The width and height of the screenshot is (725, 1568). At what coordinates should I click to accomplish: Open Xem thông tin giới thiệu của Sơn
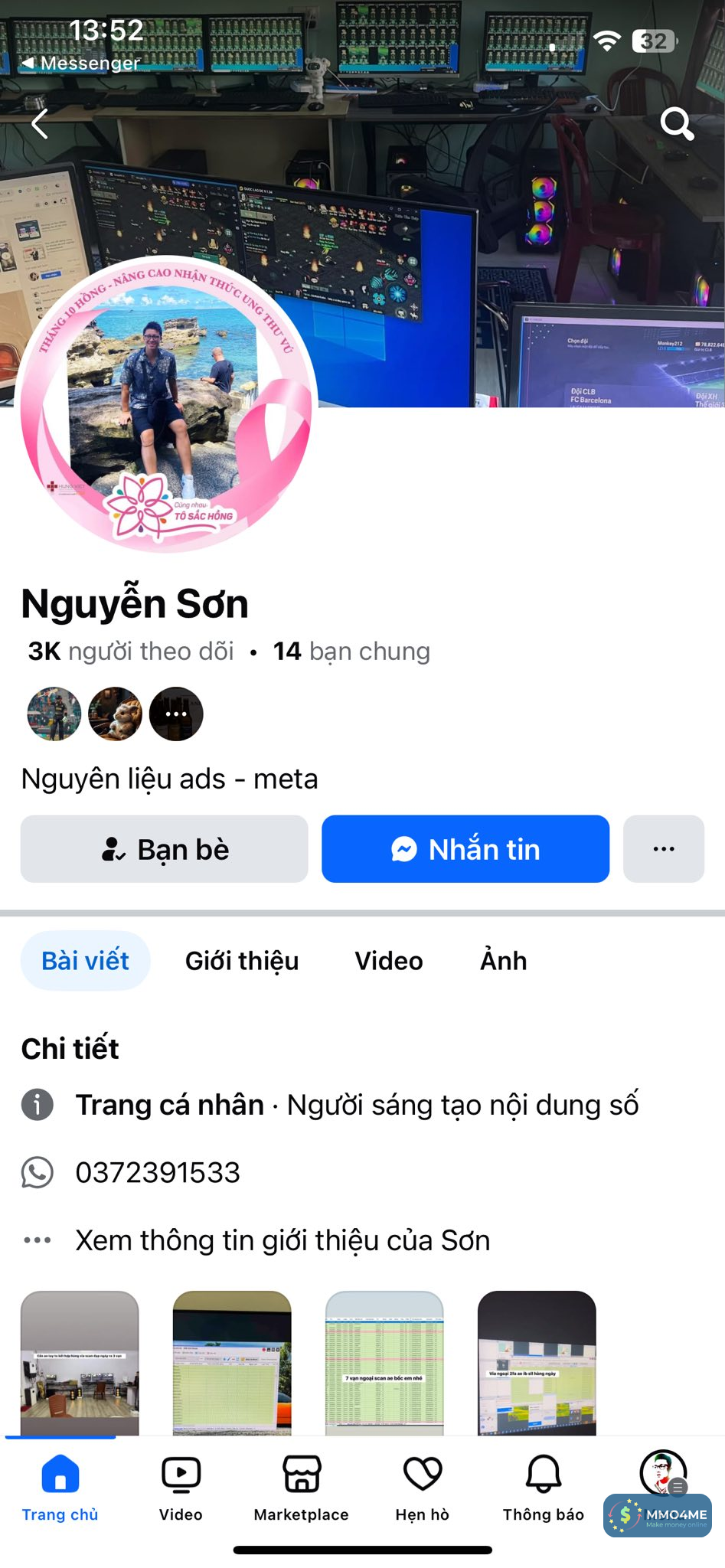tap(282, 1240)
